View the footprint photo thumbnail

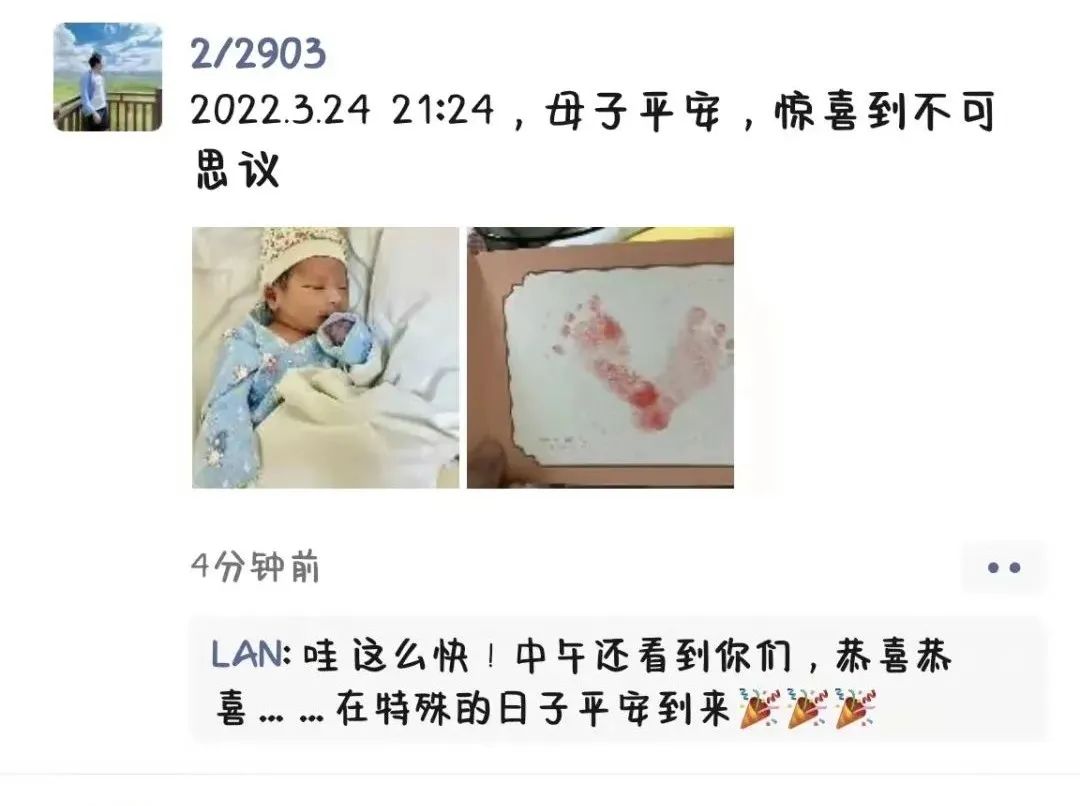600,357
